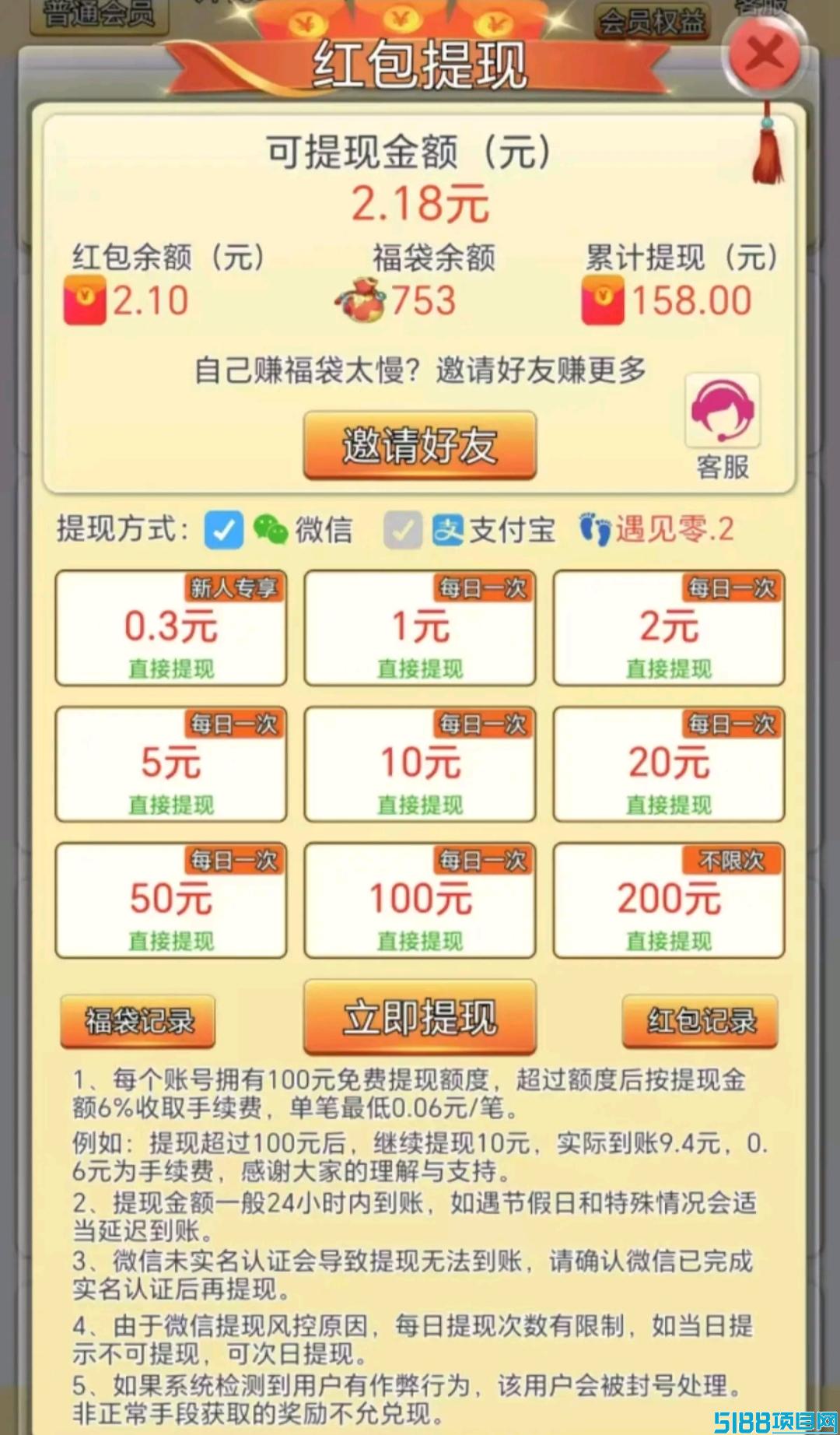Viewport: 840px width, 1435px height.
Task: Choose the 10元 withdrawal option
Action: click(x=420, y=764)
